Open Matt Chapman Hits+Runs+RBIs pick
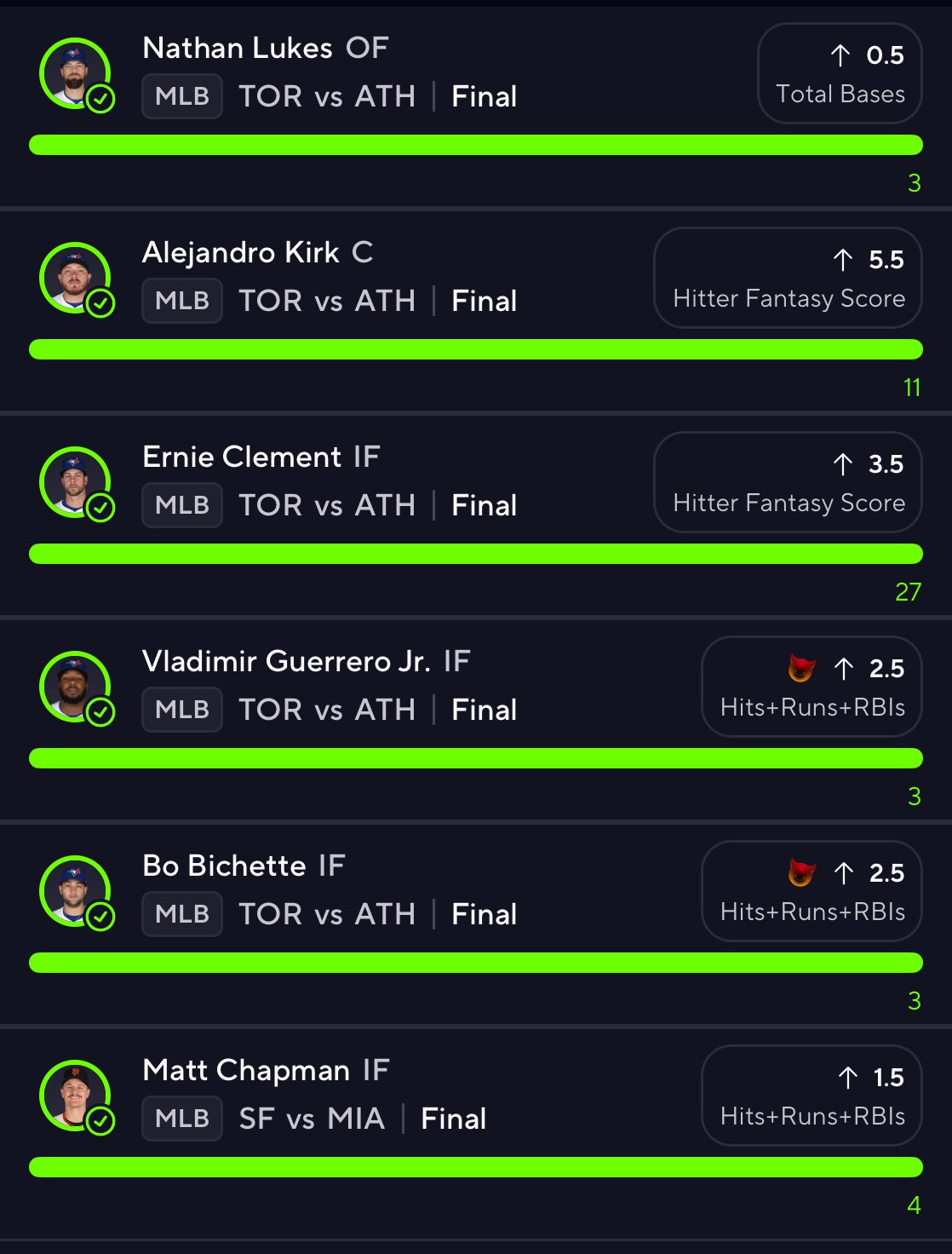This screenshot has width=952, height=1254. point(811,1096)
